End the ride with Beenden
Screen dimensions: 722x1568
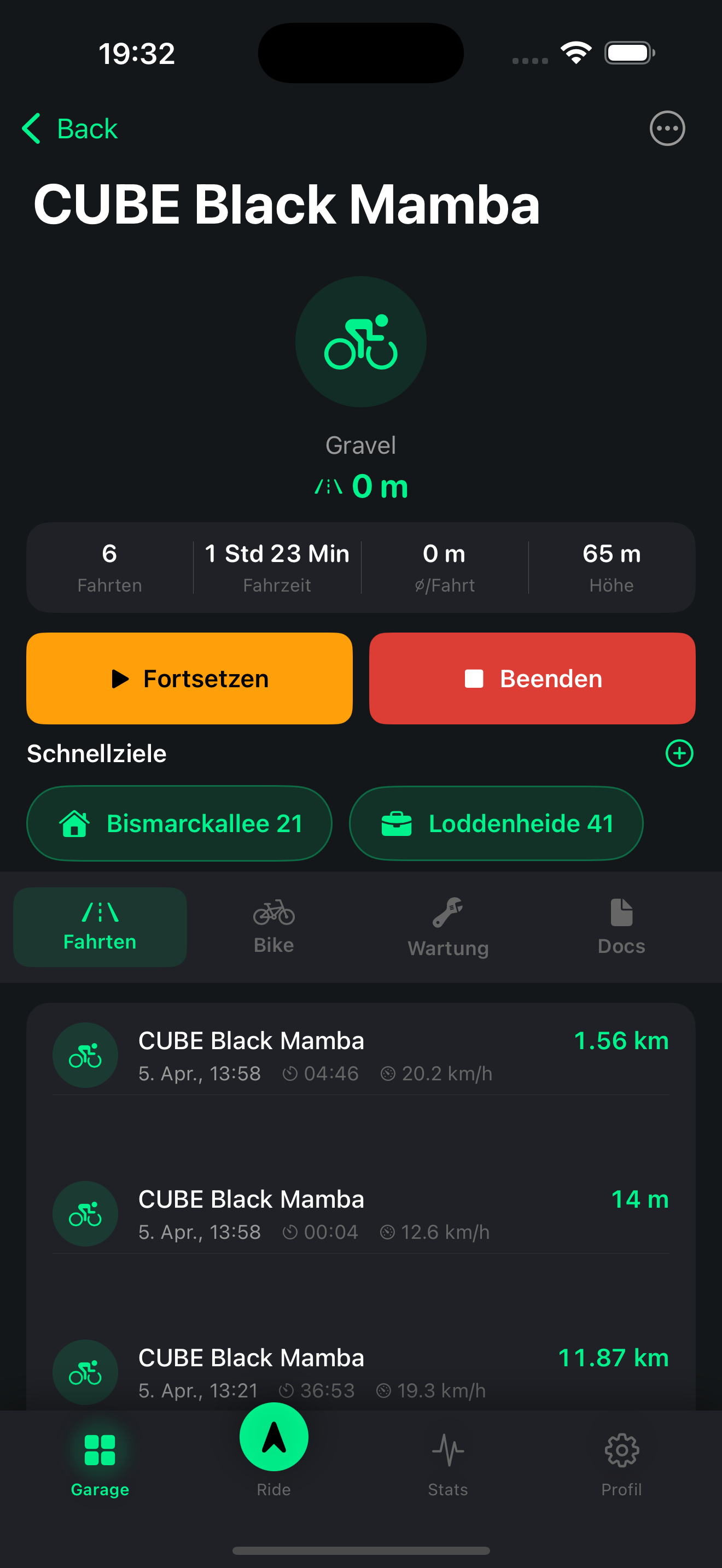(532, 678)
